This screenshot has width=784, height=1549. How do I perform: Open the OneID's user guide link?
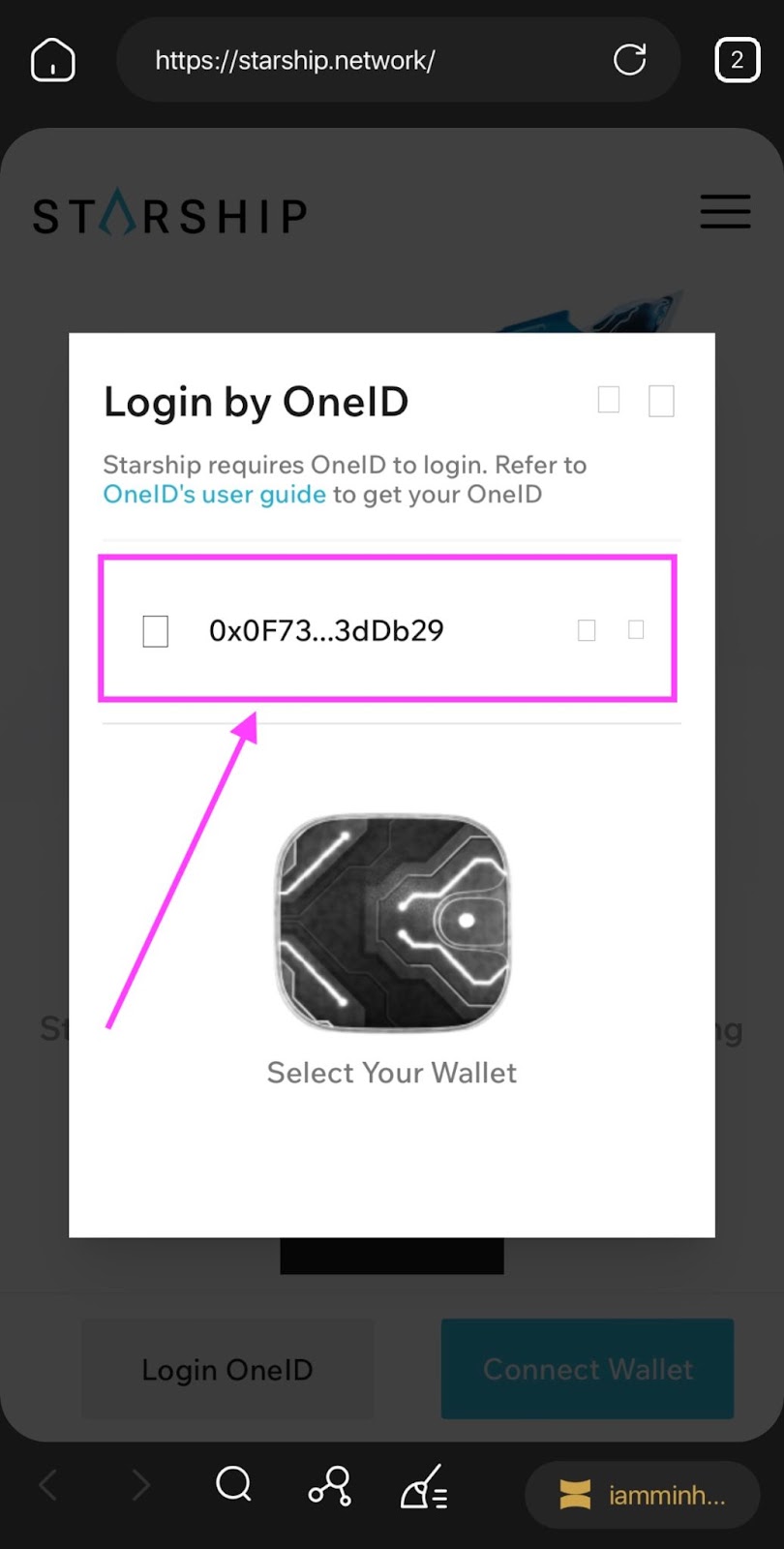click(214, 494)
